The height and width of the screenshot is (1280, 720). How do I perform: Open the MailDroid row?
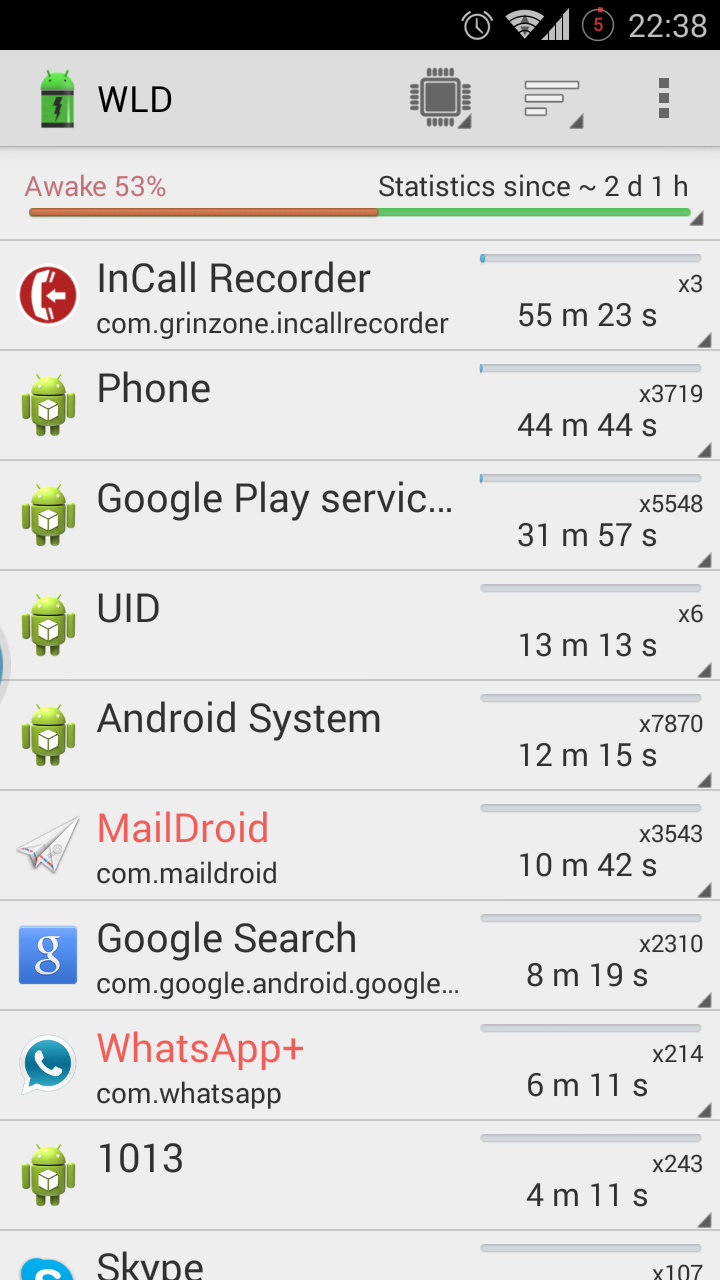click(x=360, y=846)
